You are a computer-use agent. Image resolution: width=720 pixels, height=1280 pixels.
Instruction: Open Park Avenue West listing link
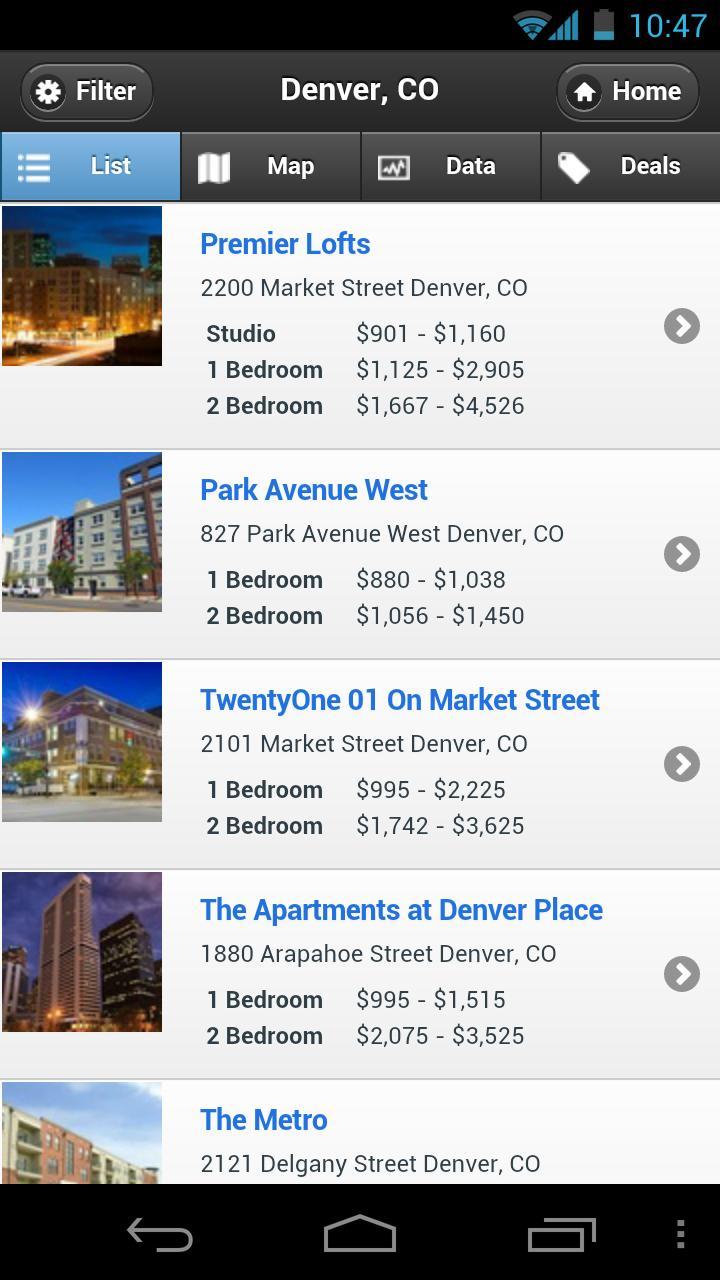(x=313, y=489)
